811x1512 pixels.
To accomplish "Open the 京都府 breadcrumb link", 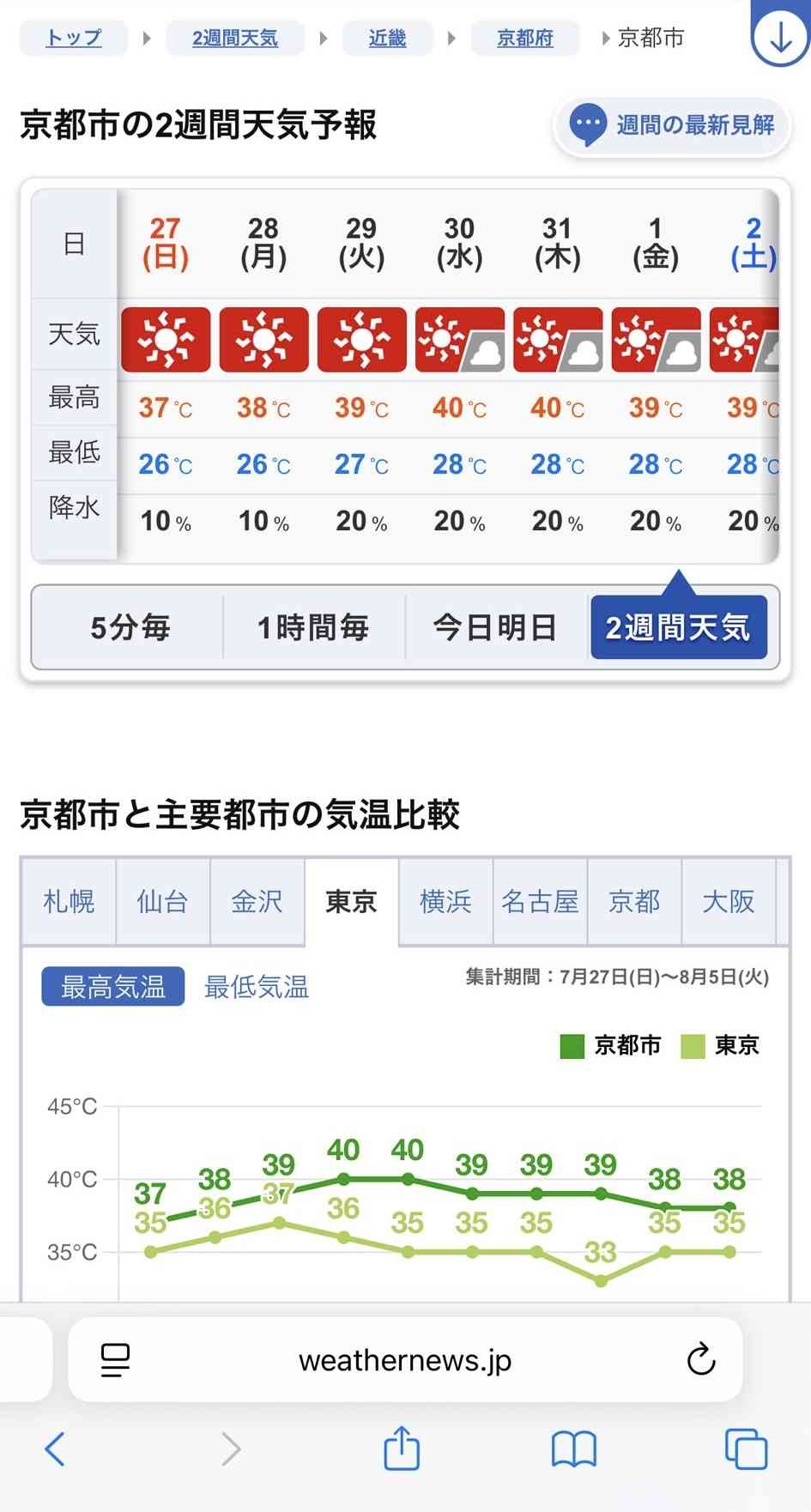I will coord(524,38).
